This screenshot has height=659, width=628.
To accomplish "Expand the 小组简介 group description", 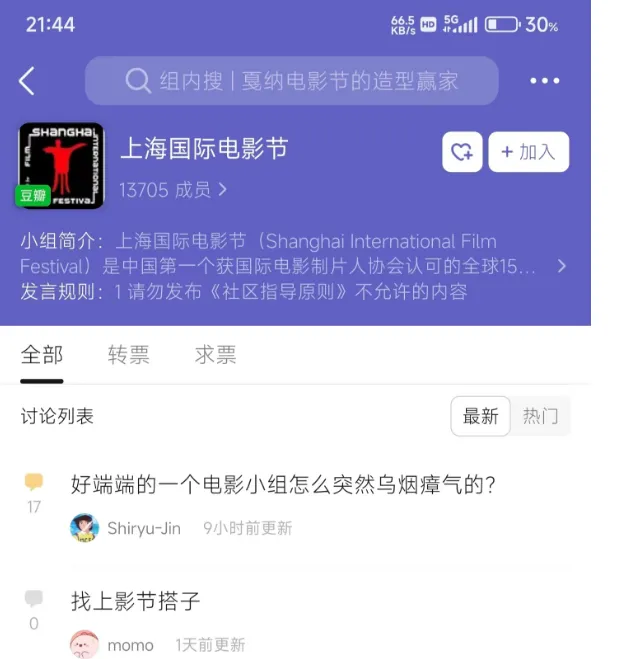I will click(x=561, y=266).
